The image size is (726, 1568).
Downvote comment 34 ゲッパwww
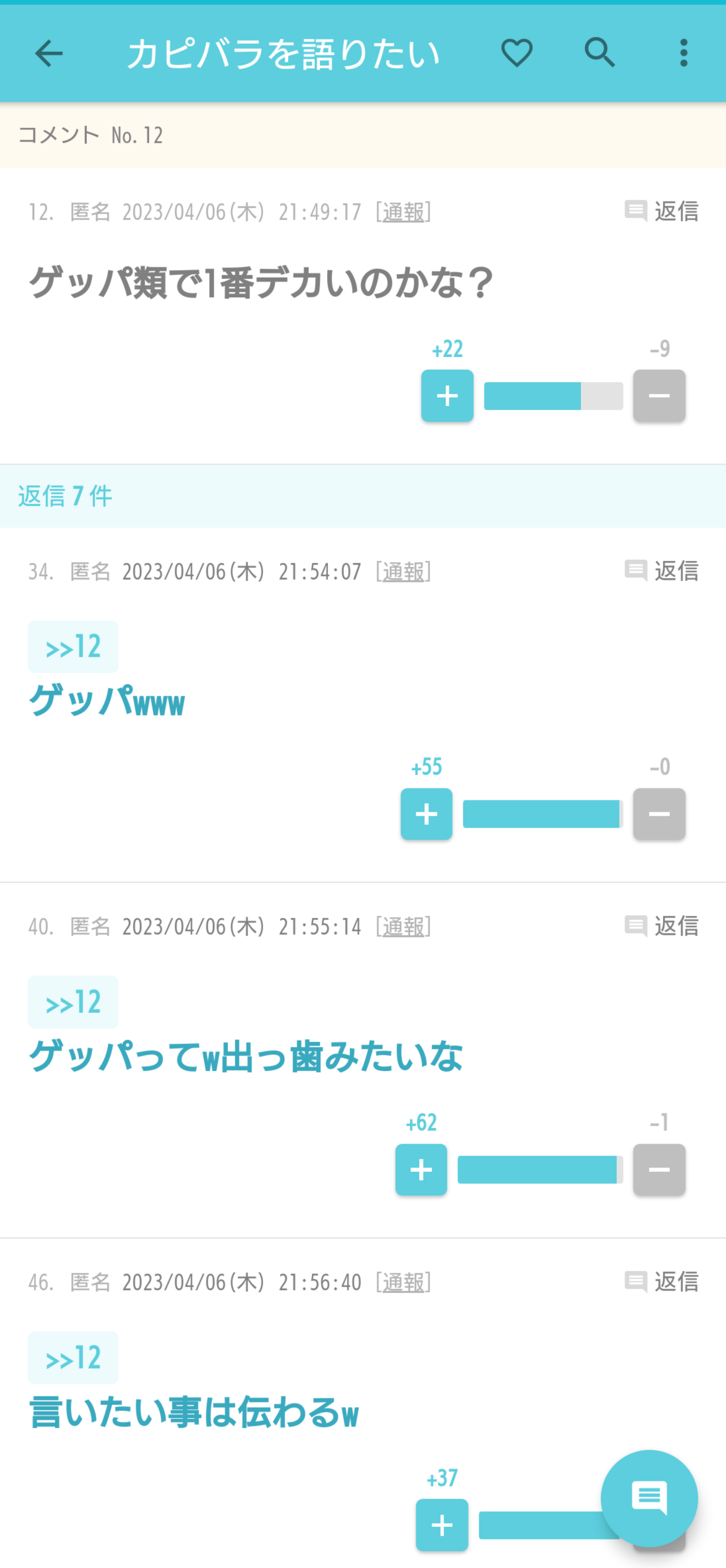[x=659, y=814]
